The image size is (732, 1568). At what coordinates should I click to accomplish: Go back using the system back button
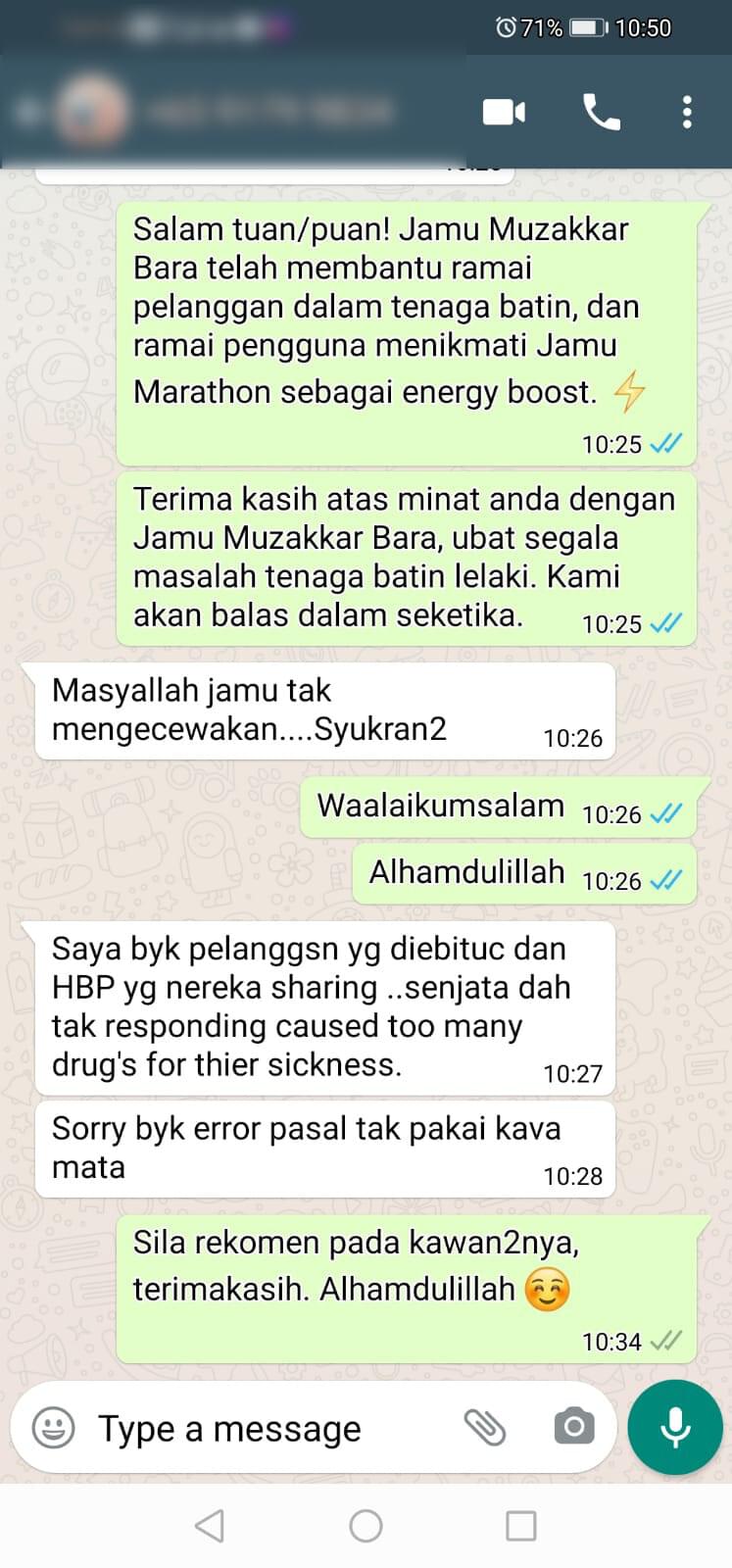tap(210, 1526)
